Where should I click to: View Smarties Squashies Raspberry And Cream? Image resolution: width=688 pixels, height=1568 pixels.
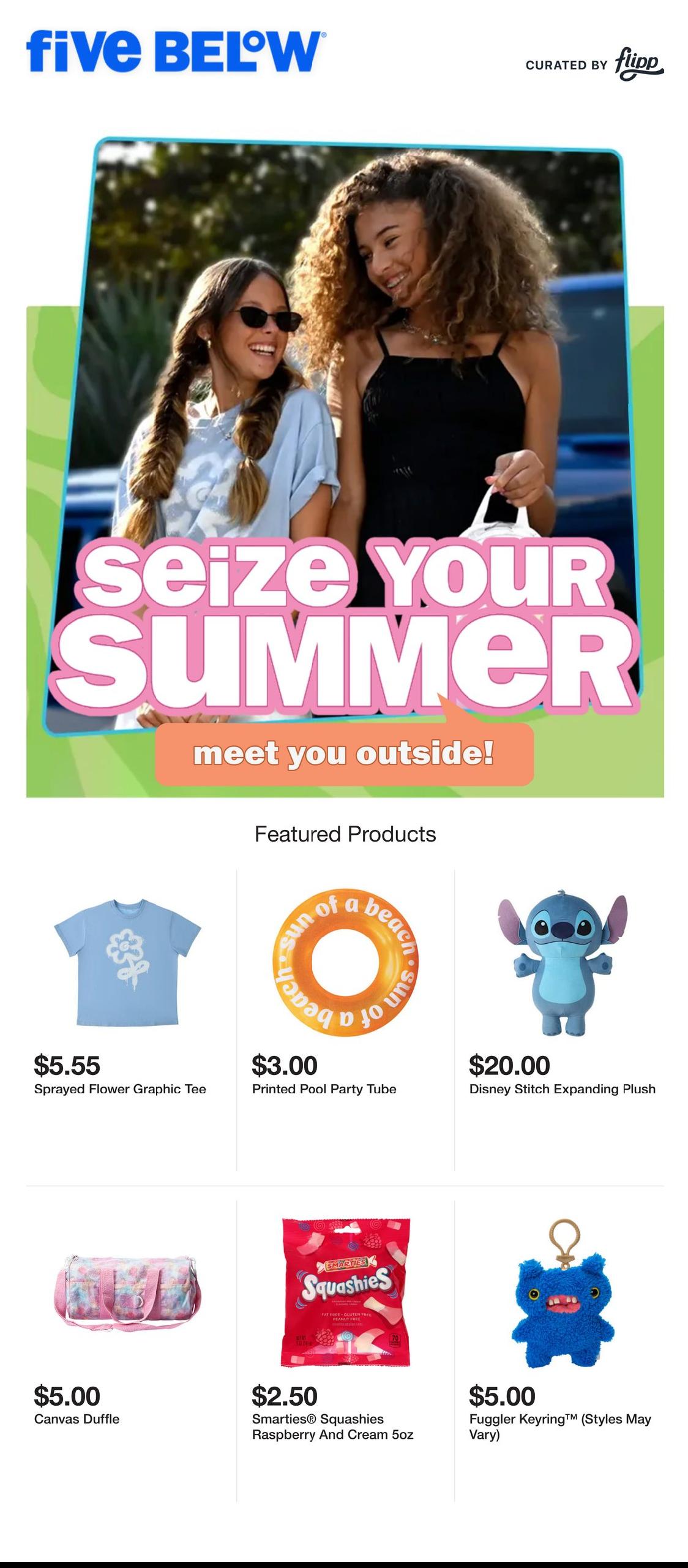(345, 1351)
